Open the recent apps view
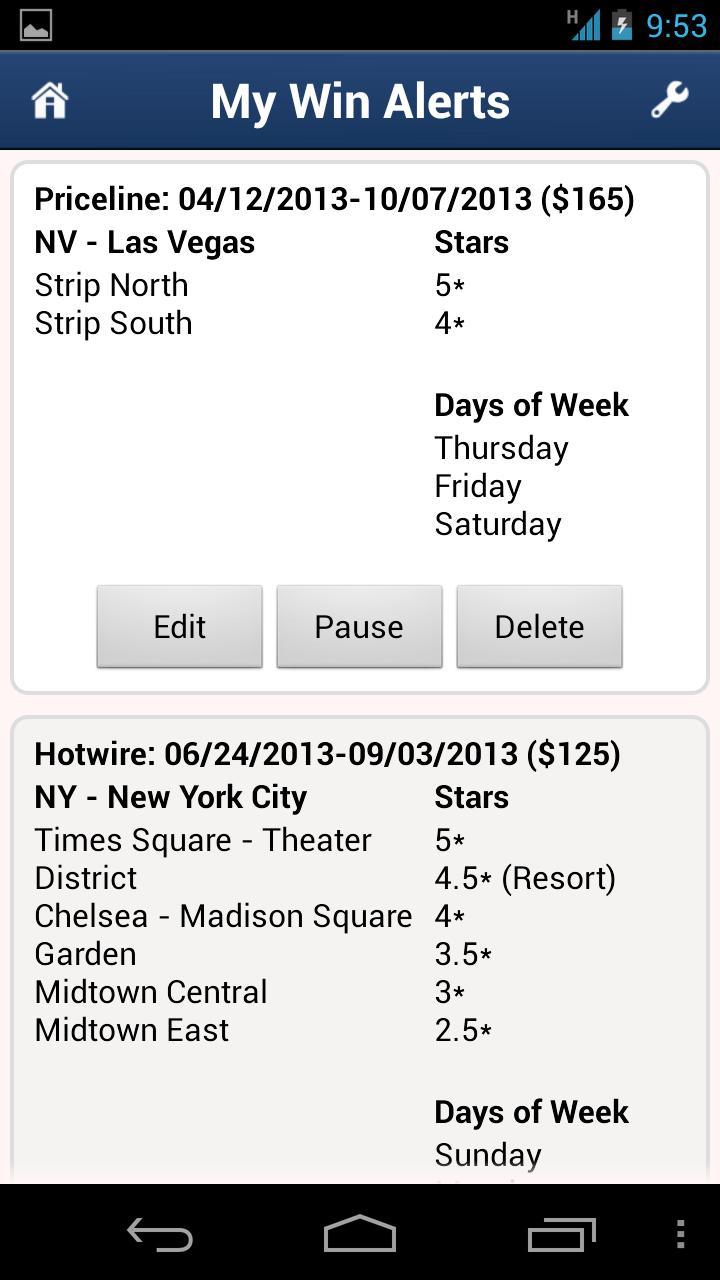This screenshot has height=1280, width=720. click(561, 1235)
